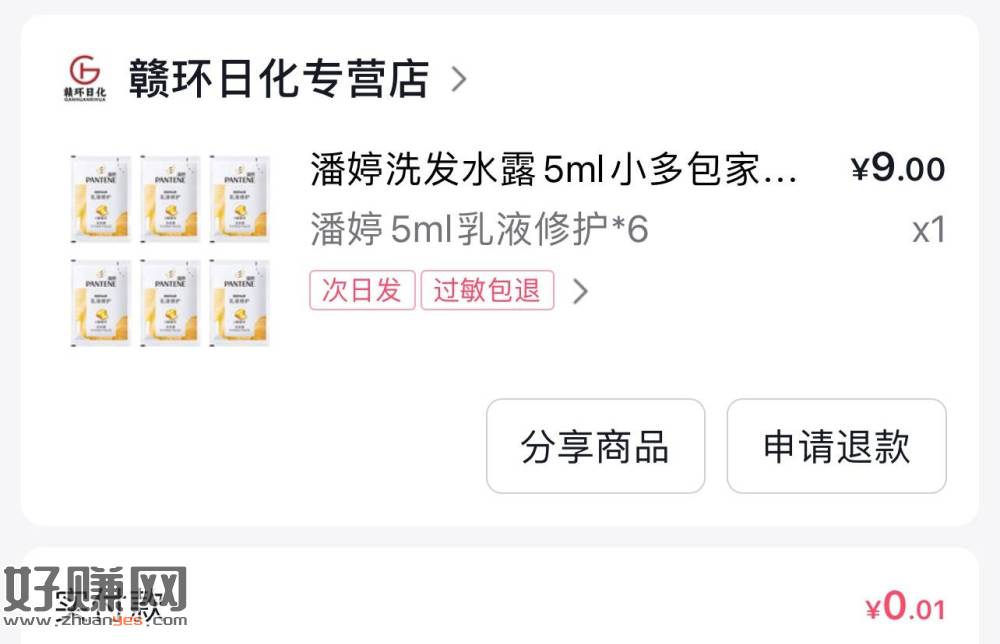Tap the 分享商品 button

point(595,446)
